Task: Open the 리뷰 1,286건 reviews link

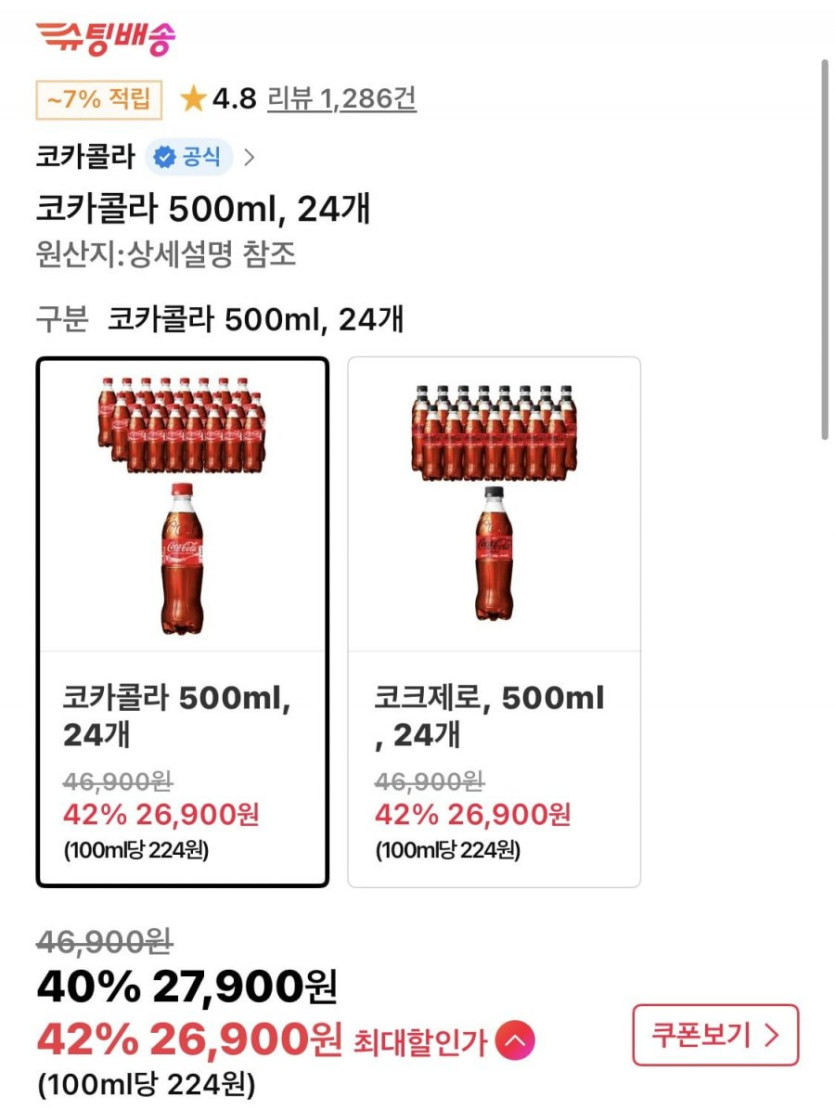Action: (x=341, y=98)
